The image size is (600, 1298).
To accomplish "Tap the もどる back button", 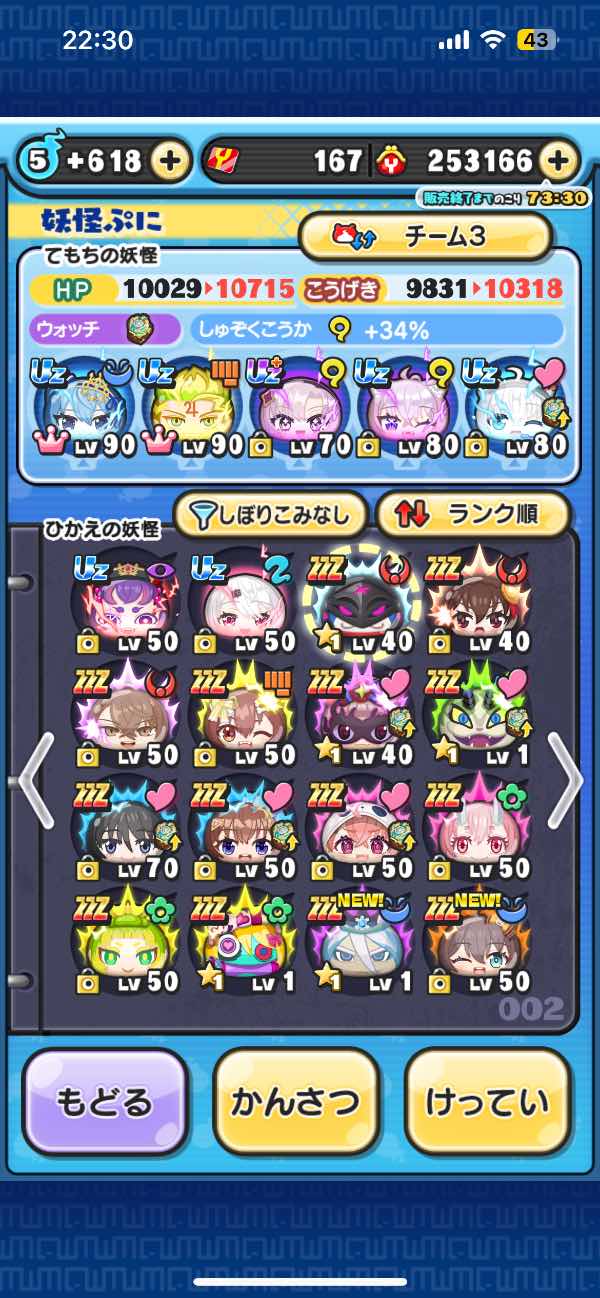I will point(104,1102).
